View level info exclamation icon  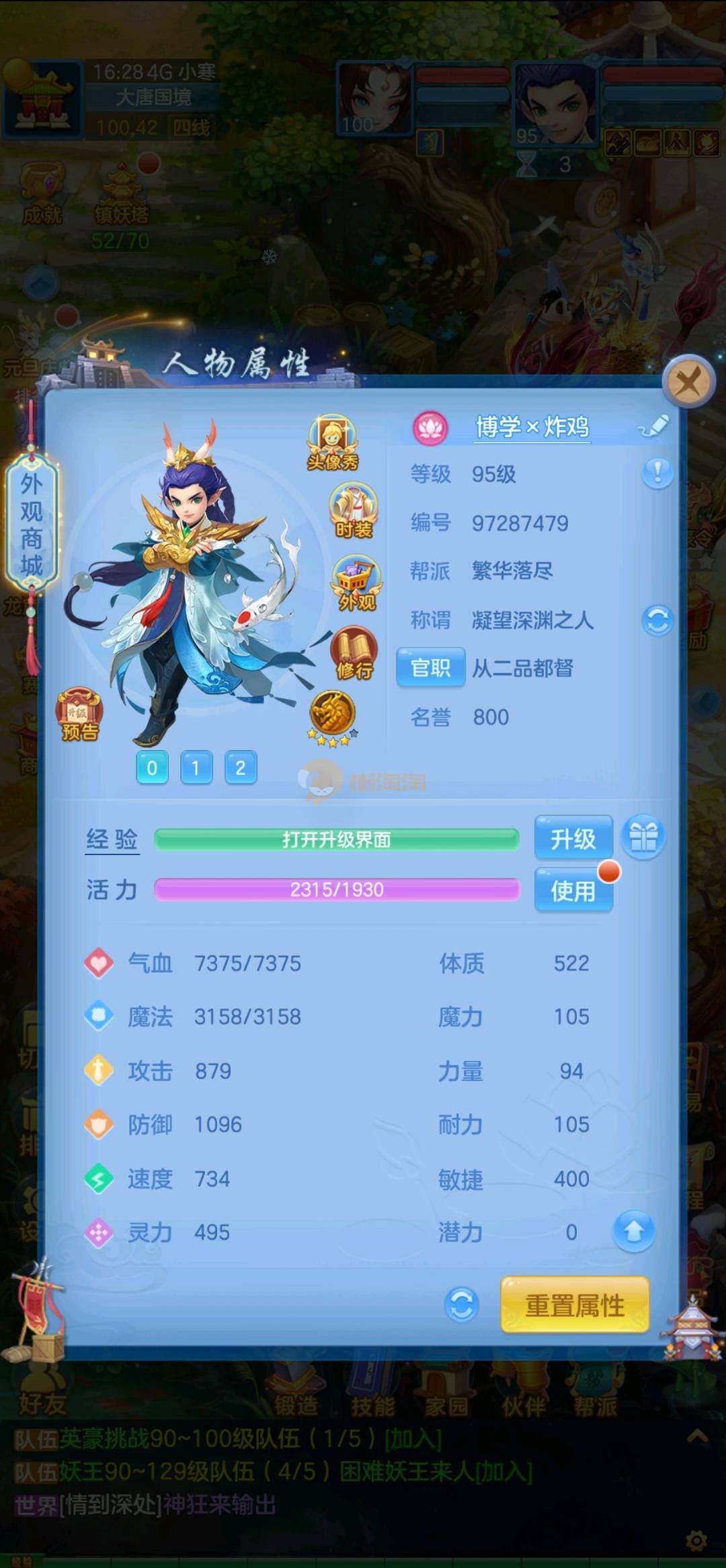tap(657, 473)
